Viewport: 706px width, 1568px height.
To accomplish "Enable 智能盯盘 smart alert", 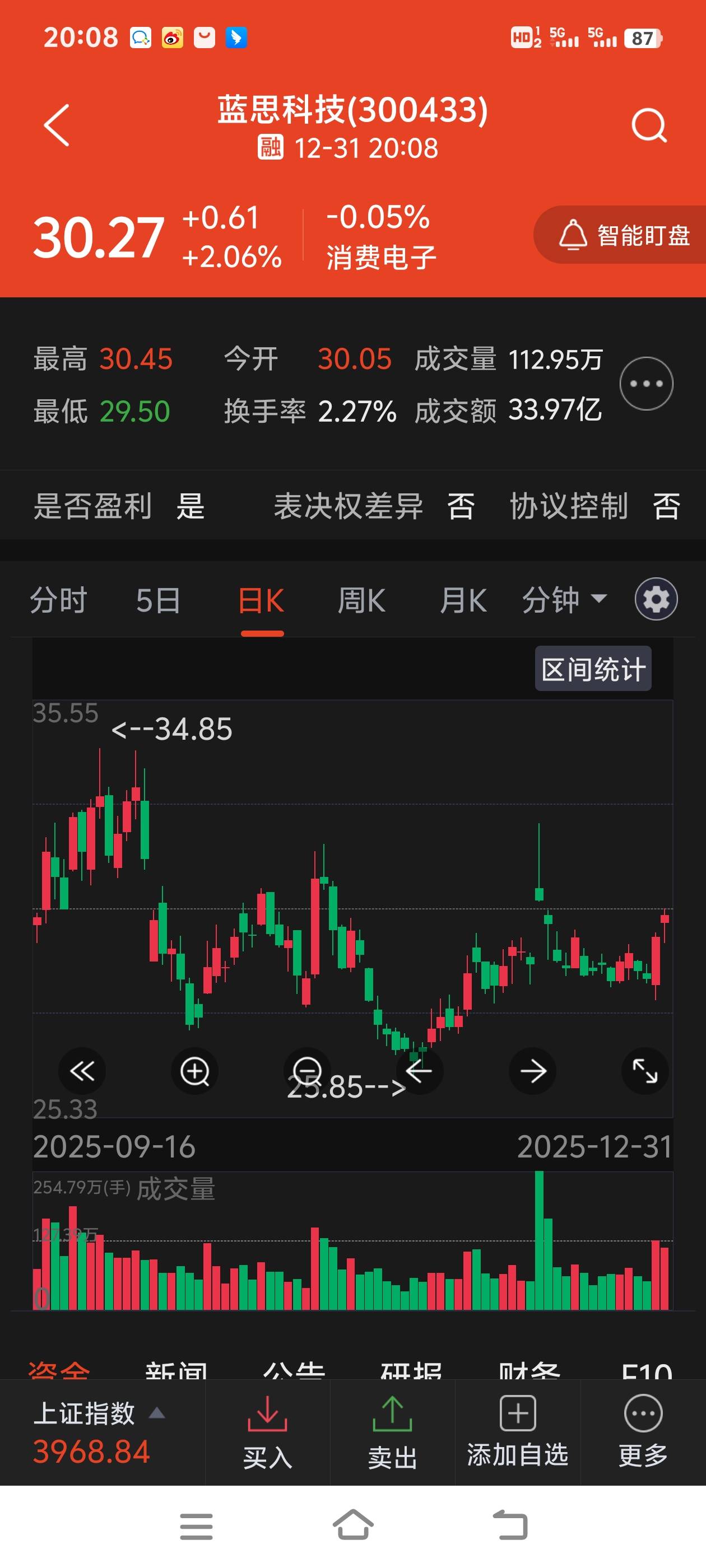I will click(624, 235).
